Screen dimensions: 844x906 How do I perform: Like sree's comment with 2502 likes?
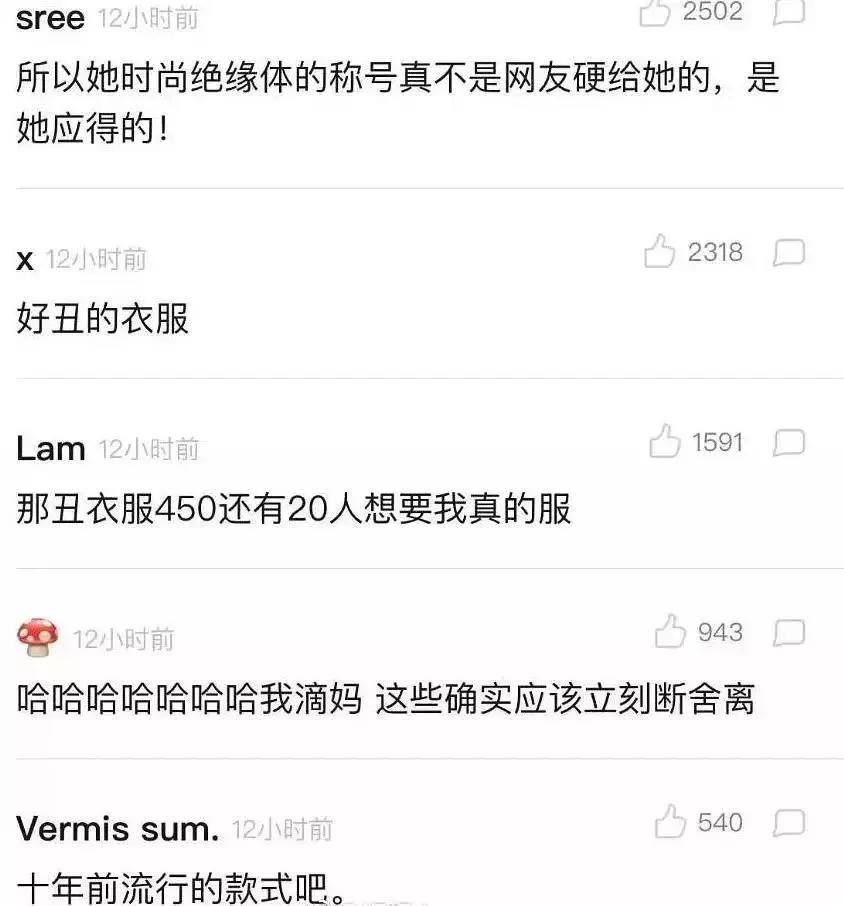[655, 12]
